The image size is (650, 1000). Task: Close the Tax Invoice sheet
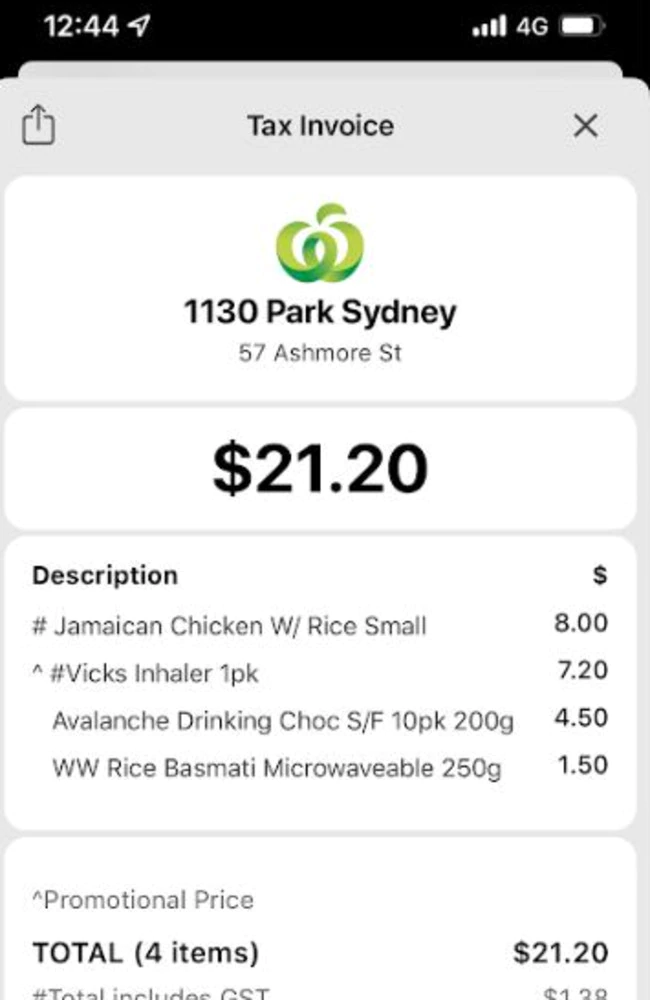point(585,126)
